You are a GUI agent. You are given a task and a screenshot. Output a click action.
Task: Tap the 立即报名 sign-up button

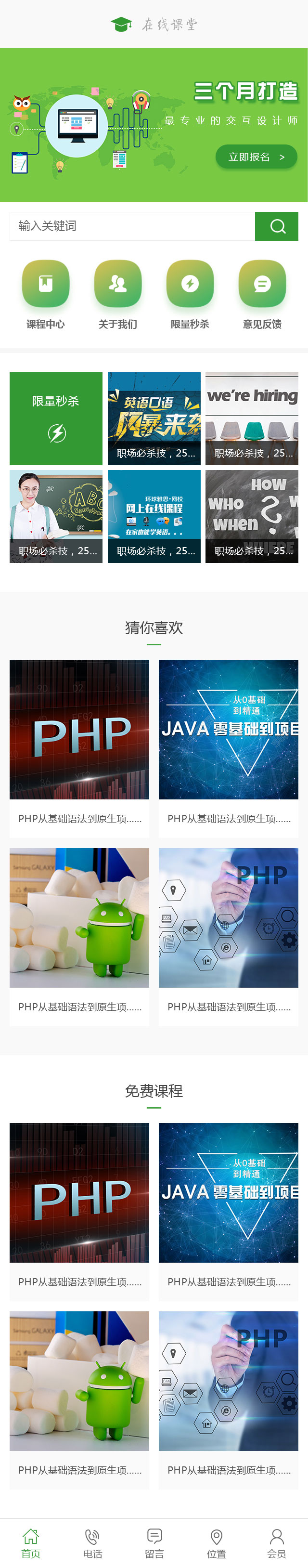click(256, 157)
